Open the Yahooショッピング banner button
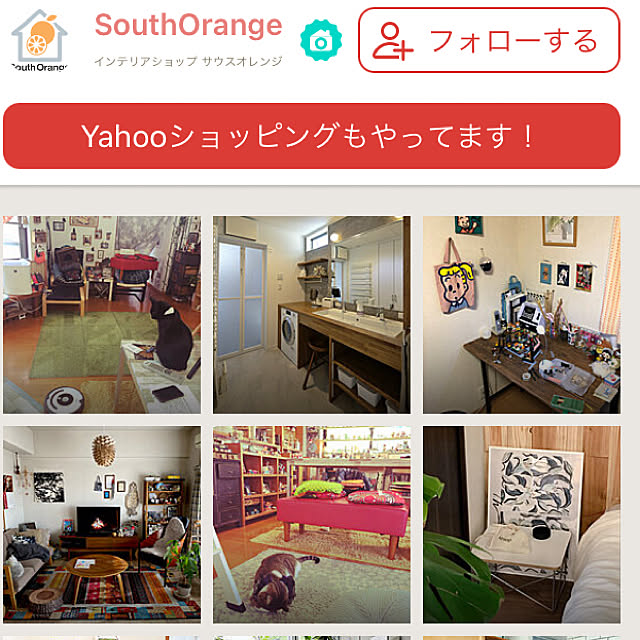This screenshot has width=640, height=640. point(311,136)
